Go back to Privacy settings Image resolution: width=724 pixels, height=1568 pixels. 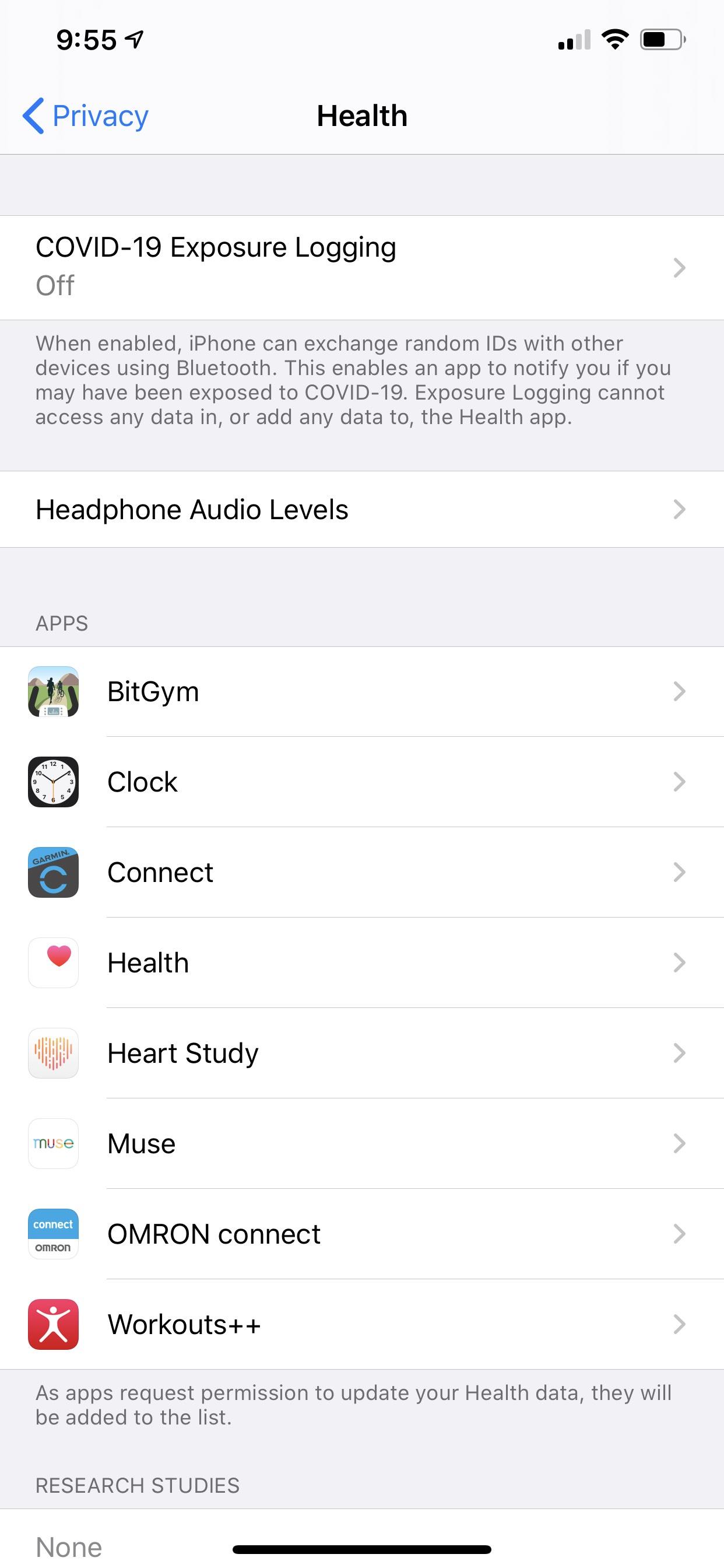pos(85,116)
